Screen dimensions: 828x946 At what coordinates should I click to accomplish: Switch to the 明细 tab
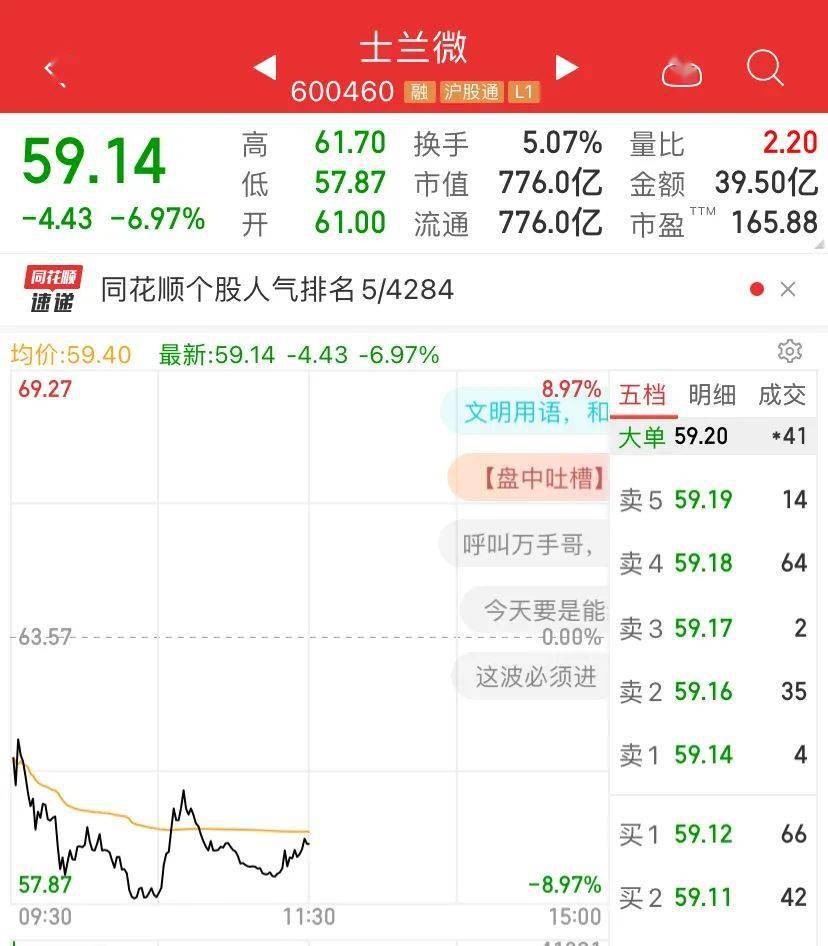[712, 395]
